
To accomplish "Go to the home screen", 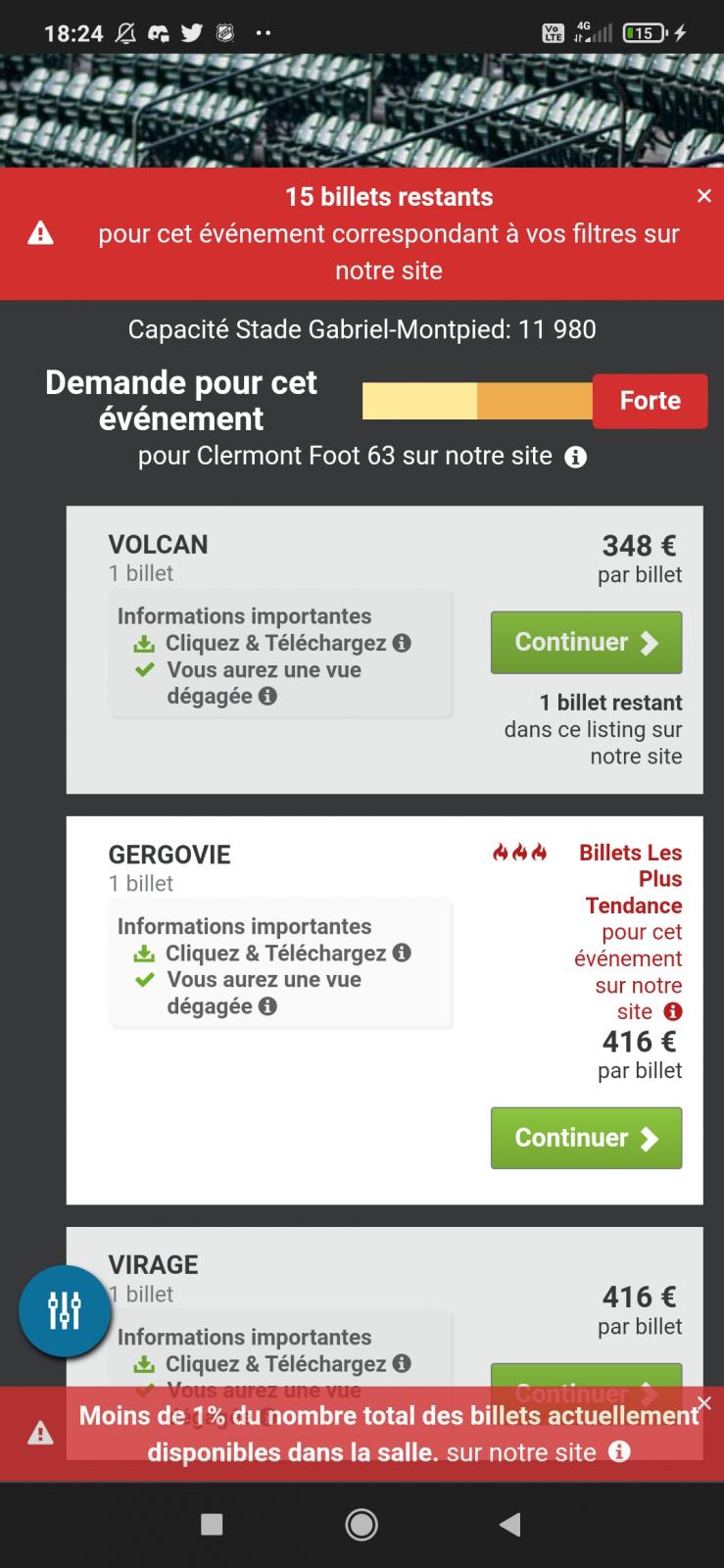I will 362,1525.
